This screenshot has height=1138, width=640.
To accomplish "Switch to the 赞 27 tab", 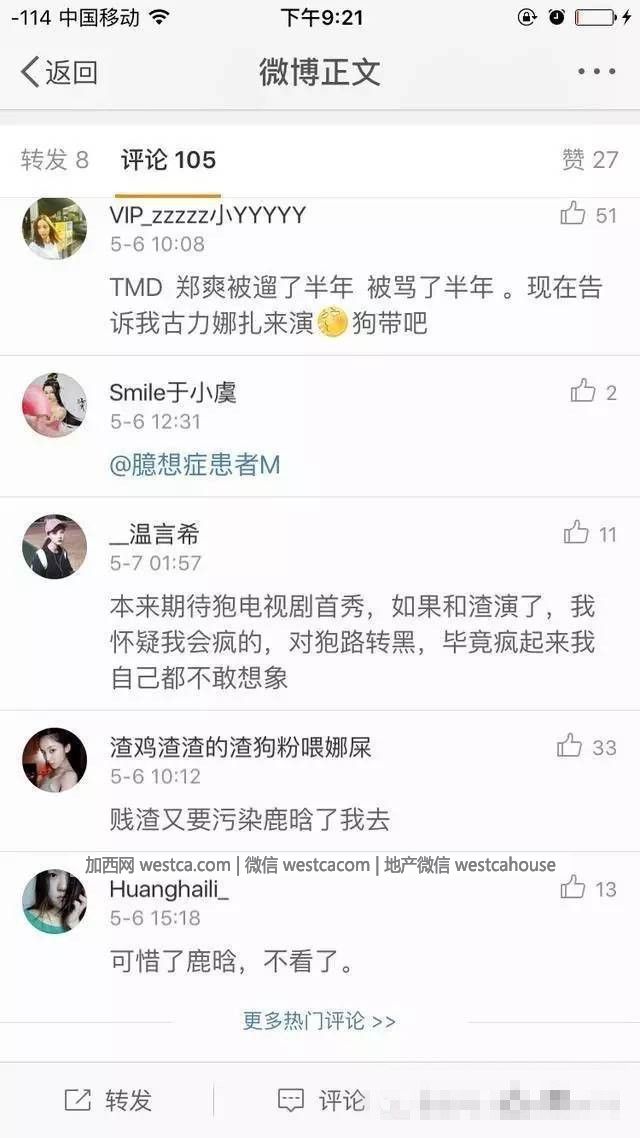I will [590, 159].
